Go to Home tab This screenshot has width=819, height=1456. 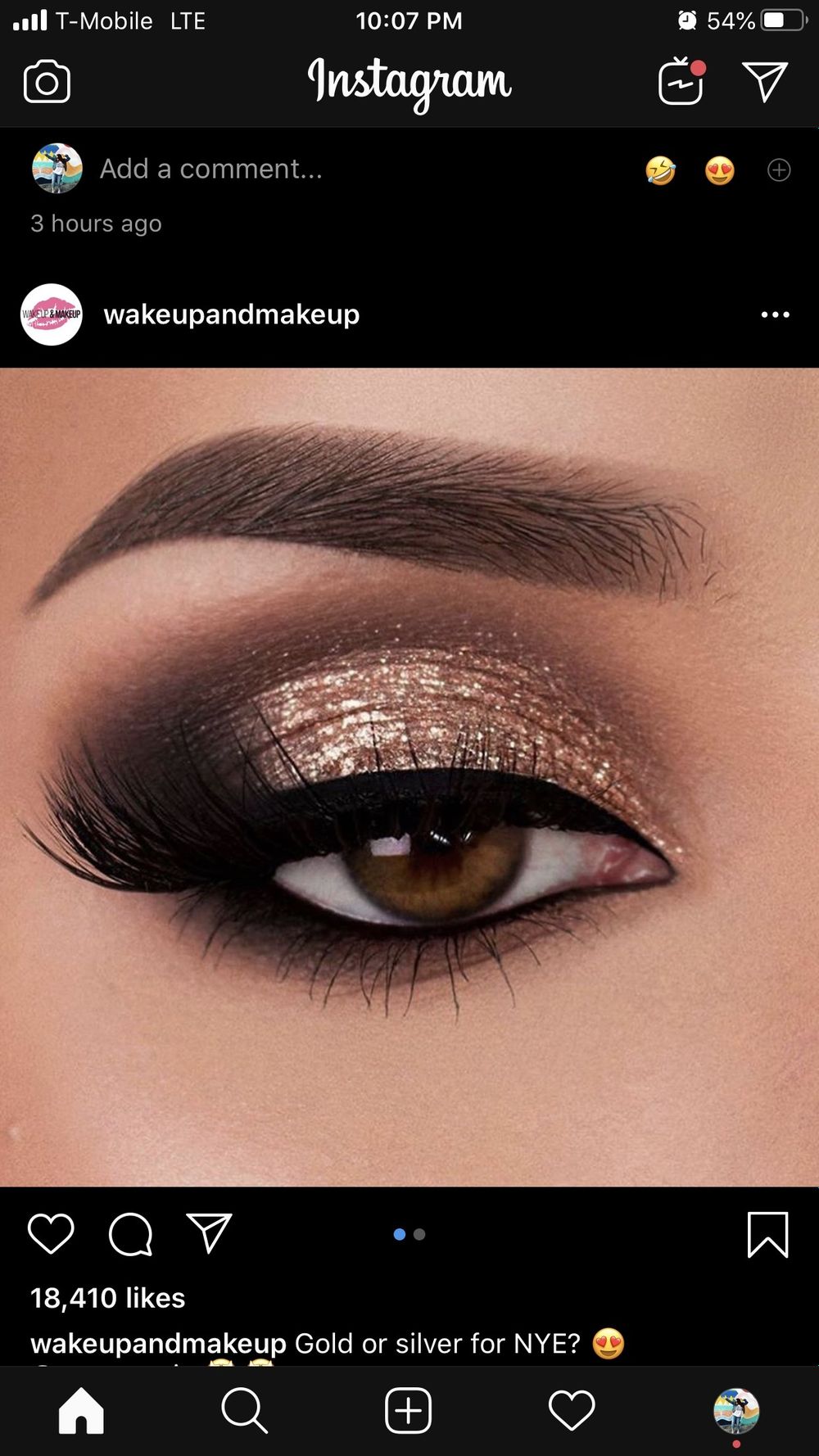[x=81, y=1410]
